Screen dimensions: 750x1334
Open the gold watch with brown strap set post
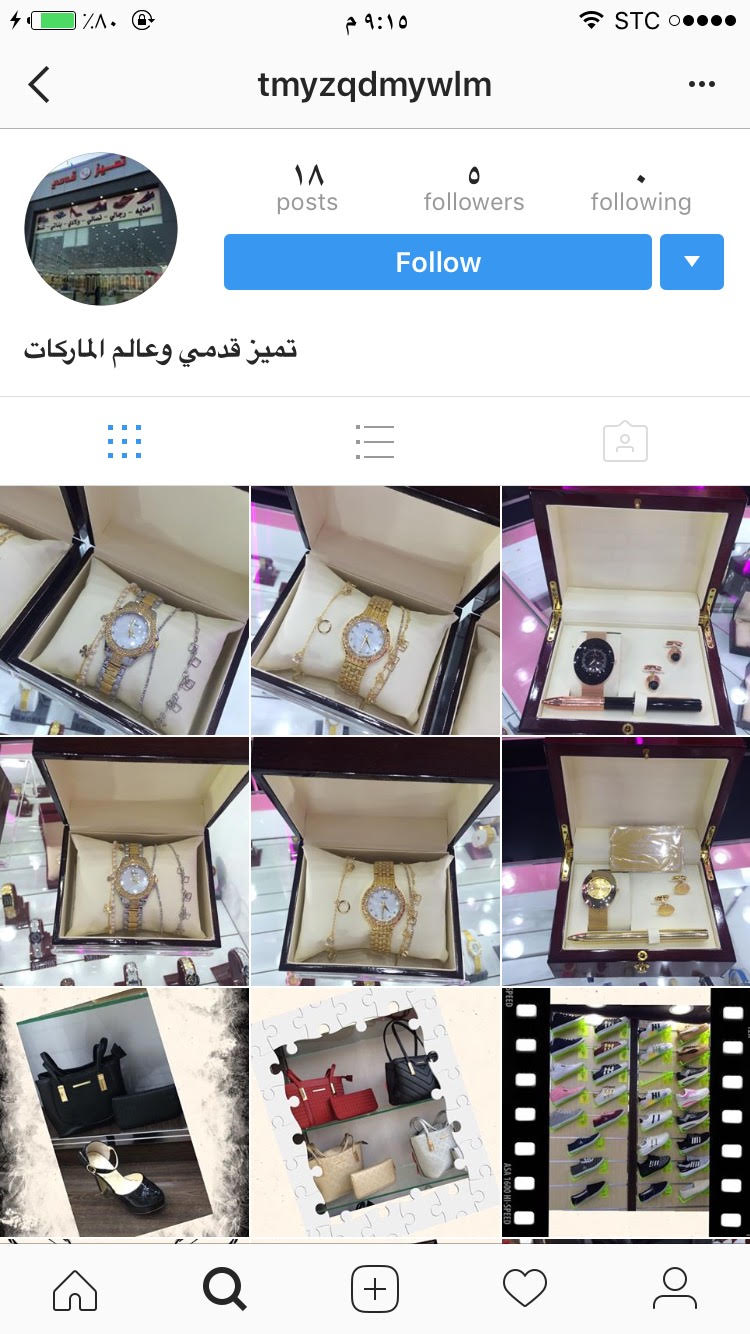pyautogui.click(x=626, y=862)
